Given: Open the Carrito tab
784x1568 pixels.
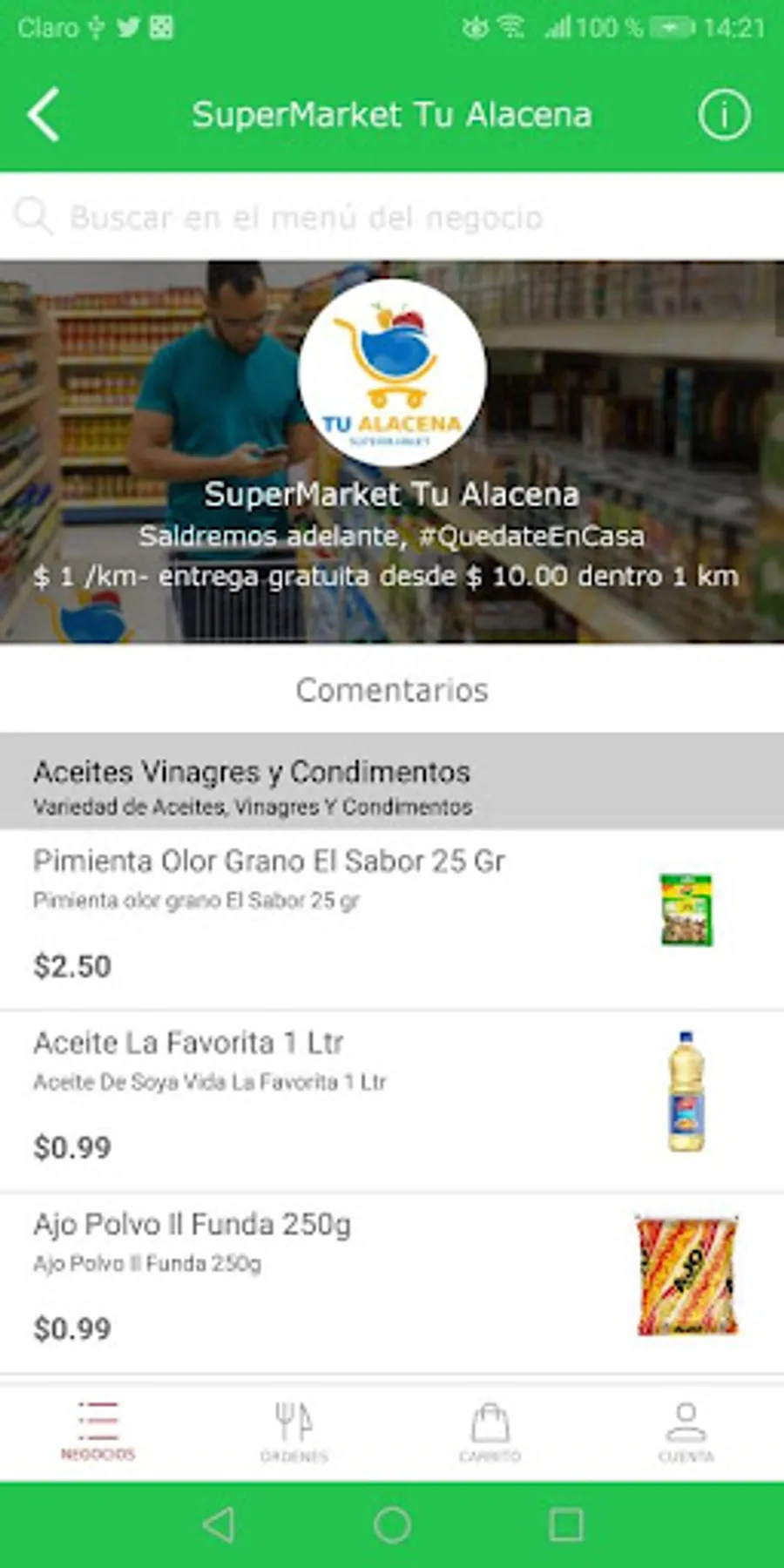Looking at the screenshot, I should tap(490, 1430).
